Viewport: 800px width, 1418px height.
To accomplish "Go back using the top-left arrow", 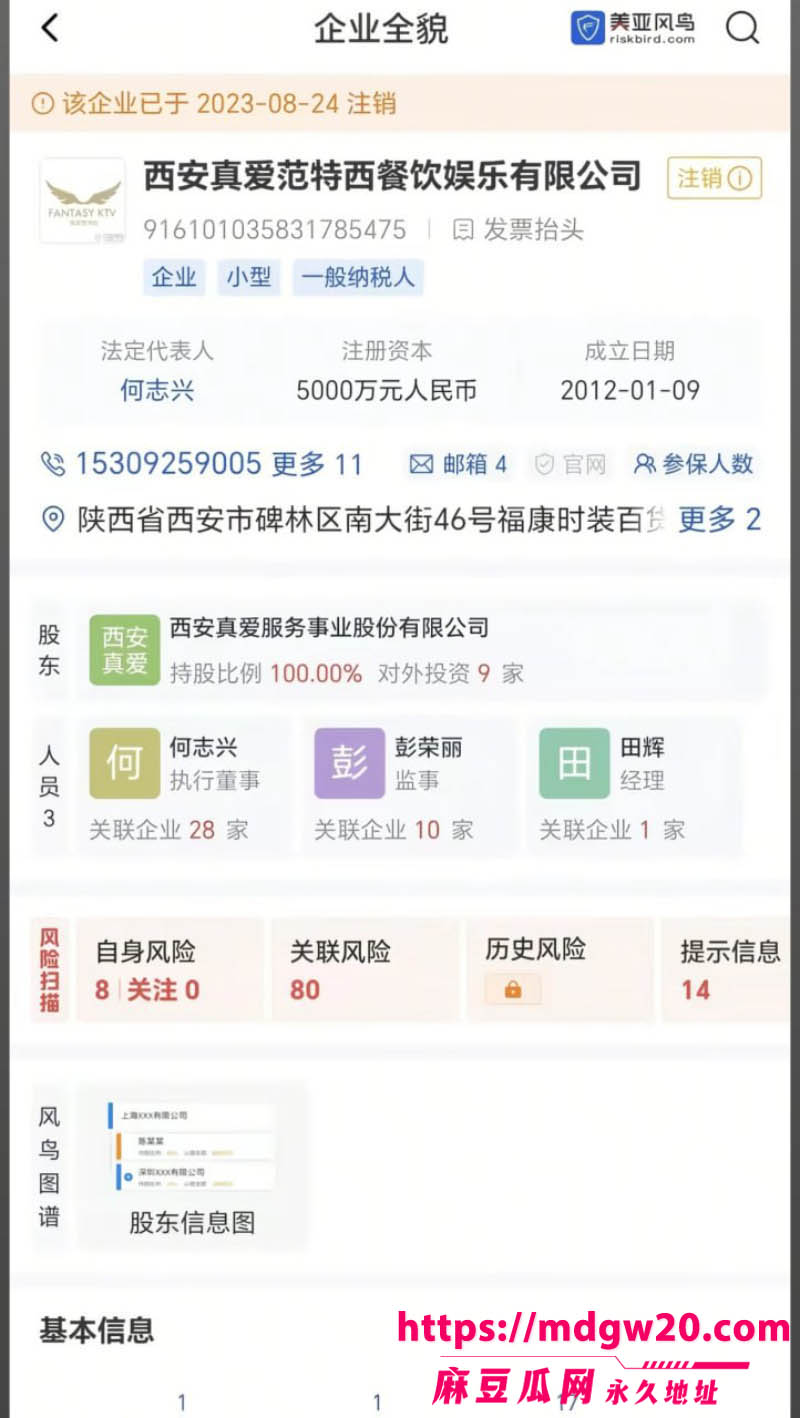I will point(49,28).
